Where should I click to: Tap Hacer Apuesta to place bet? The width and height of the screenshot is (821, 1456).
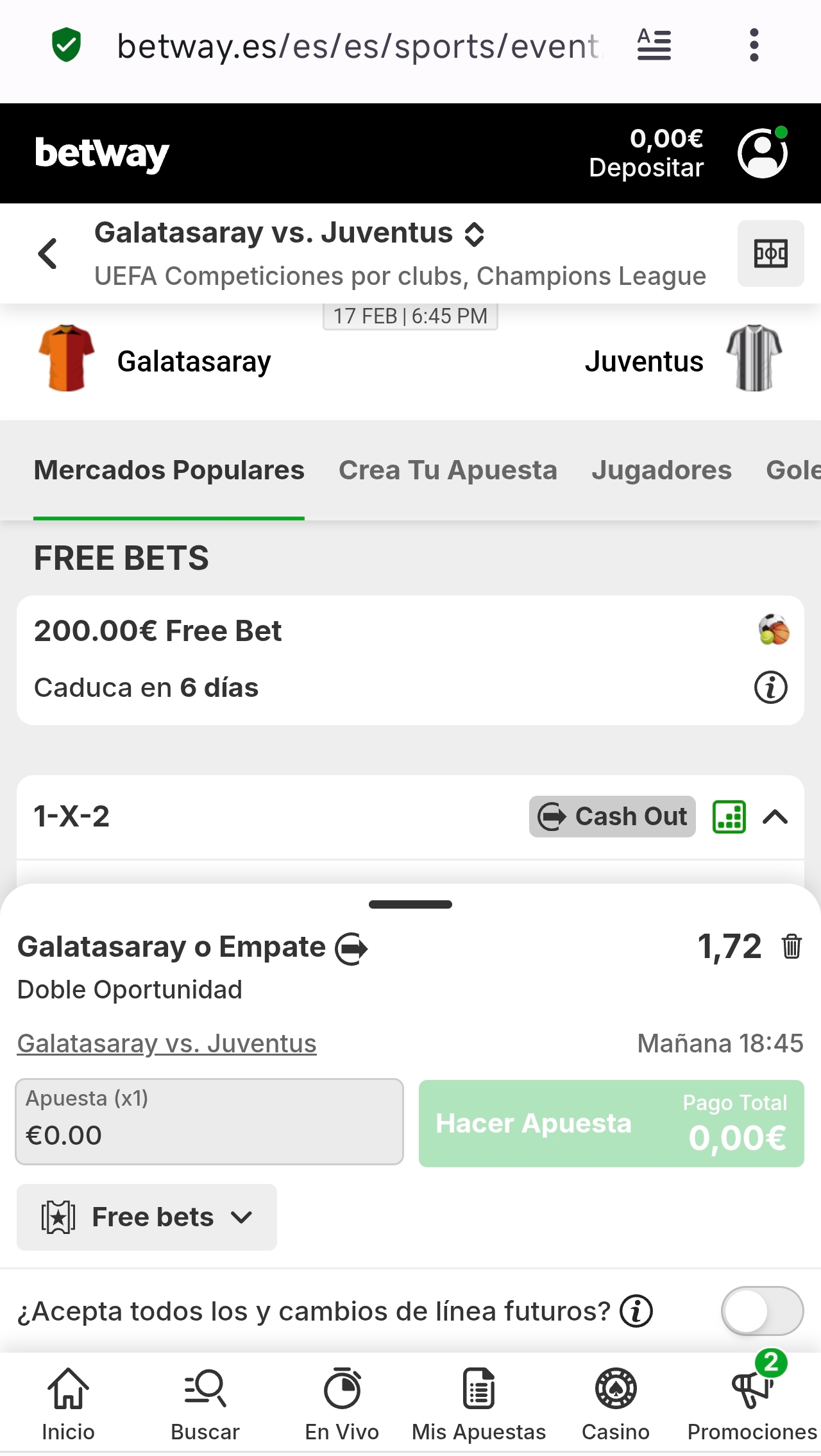tap(611, 1124)
